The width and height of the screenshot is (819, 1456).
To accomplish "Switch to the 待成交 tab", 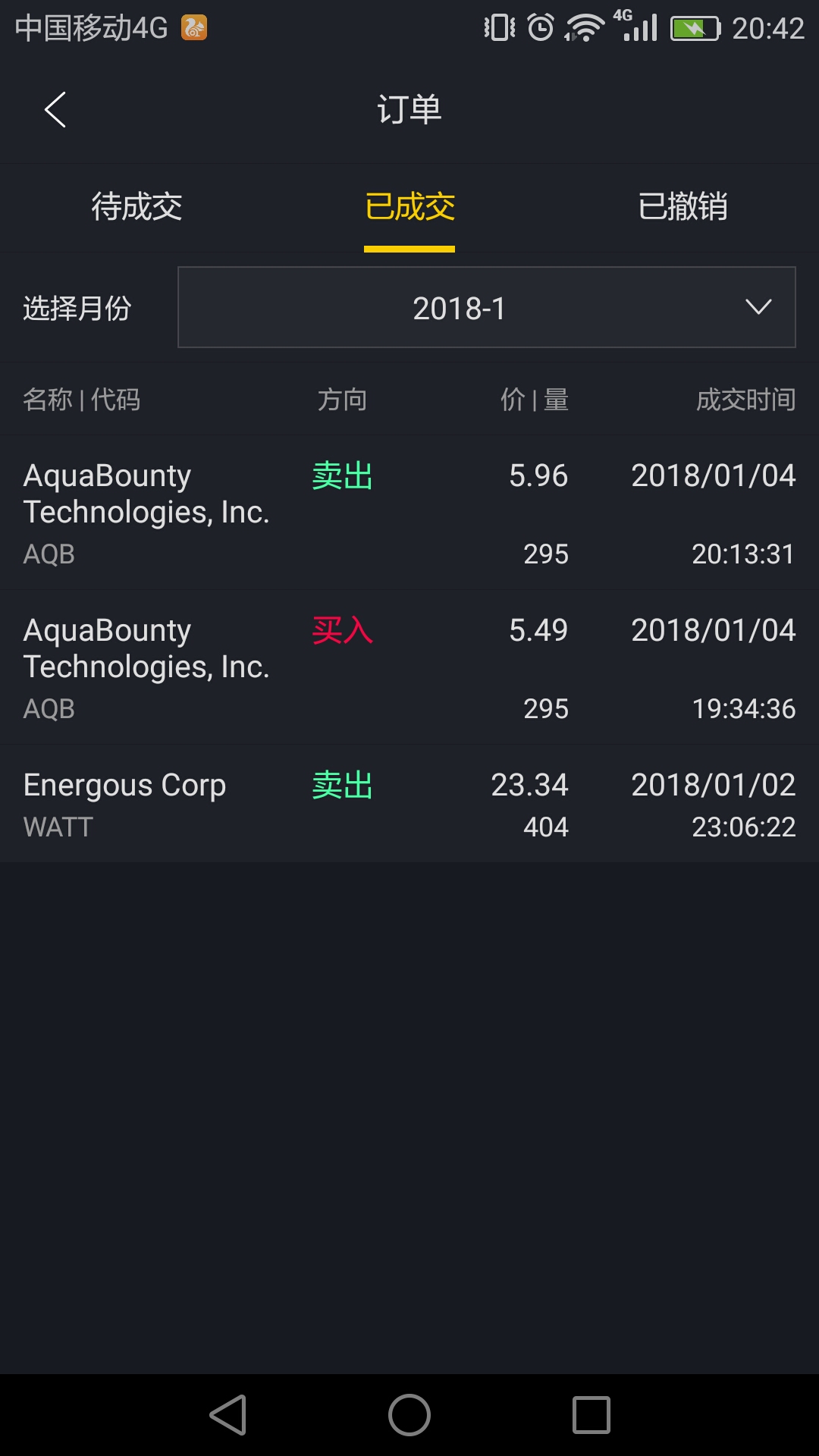I will [x=136, y=207].
